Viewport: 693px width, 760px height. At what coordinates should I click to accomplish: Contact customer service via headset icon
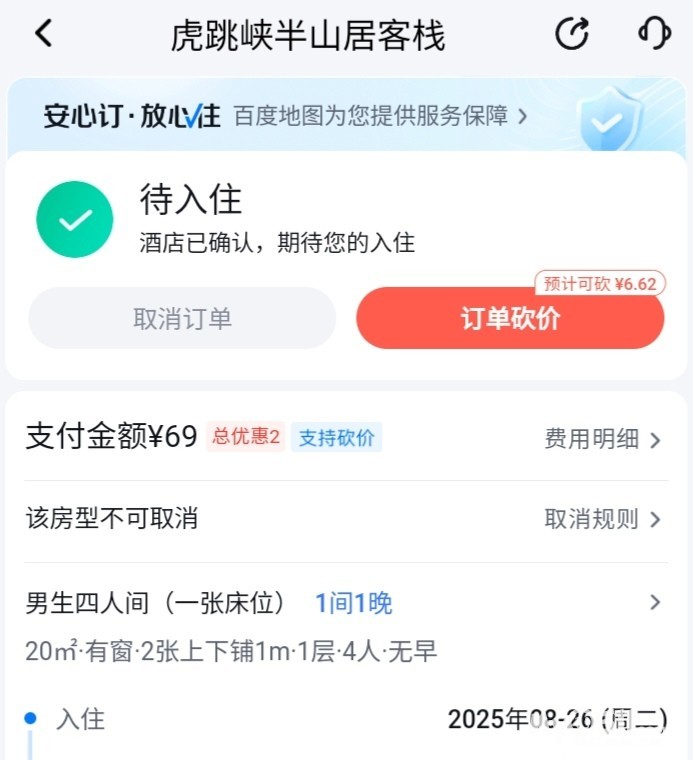(x=653, y=34)
